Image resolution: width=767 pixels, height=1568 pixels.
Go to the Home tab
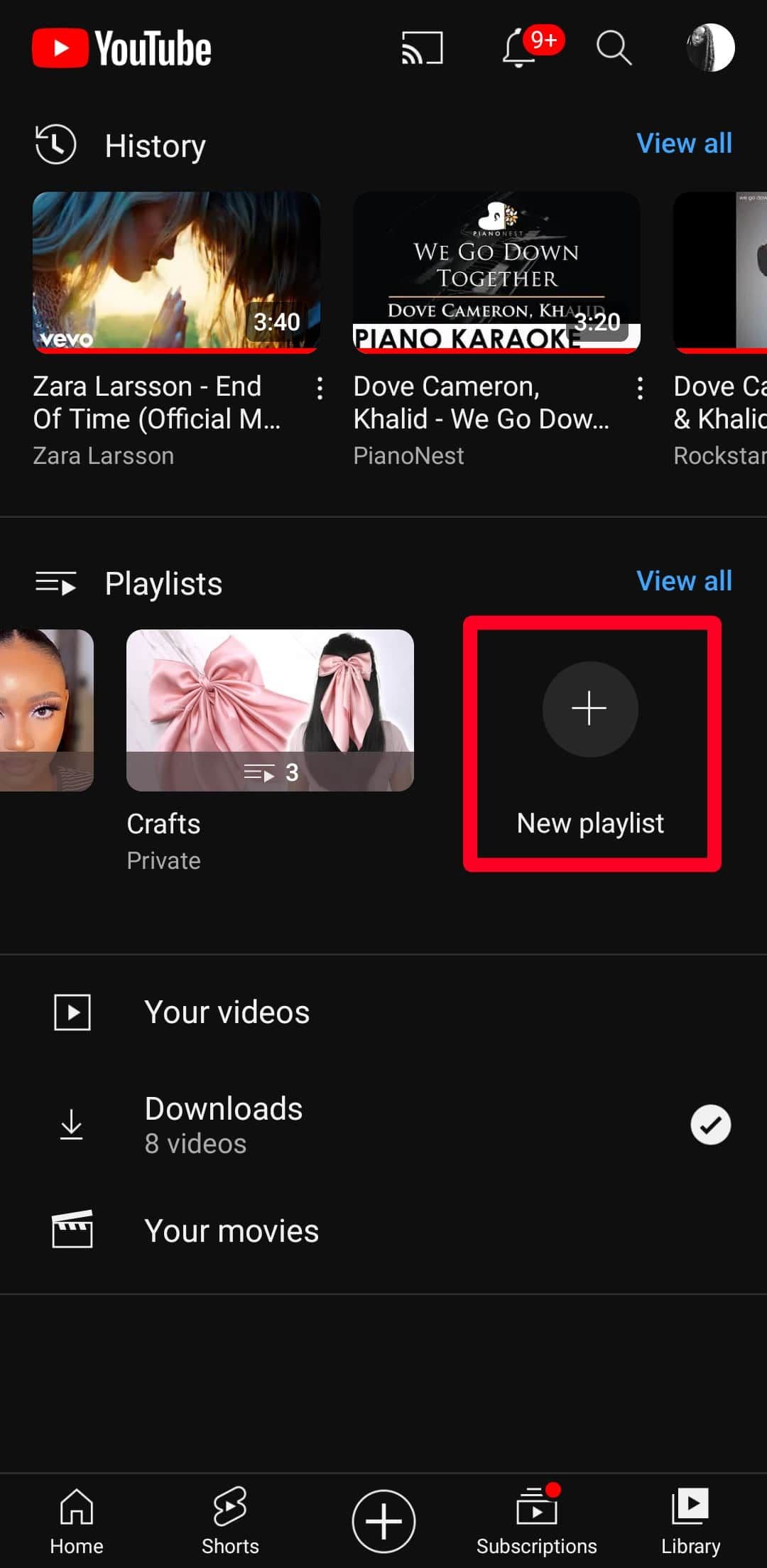pyautogui.click(x=77, y=1520)
